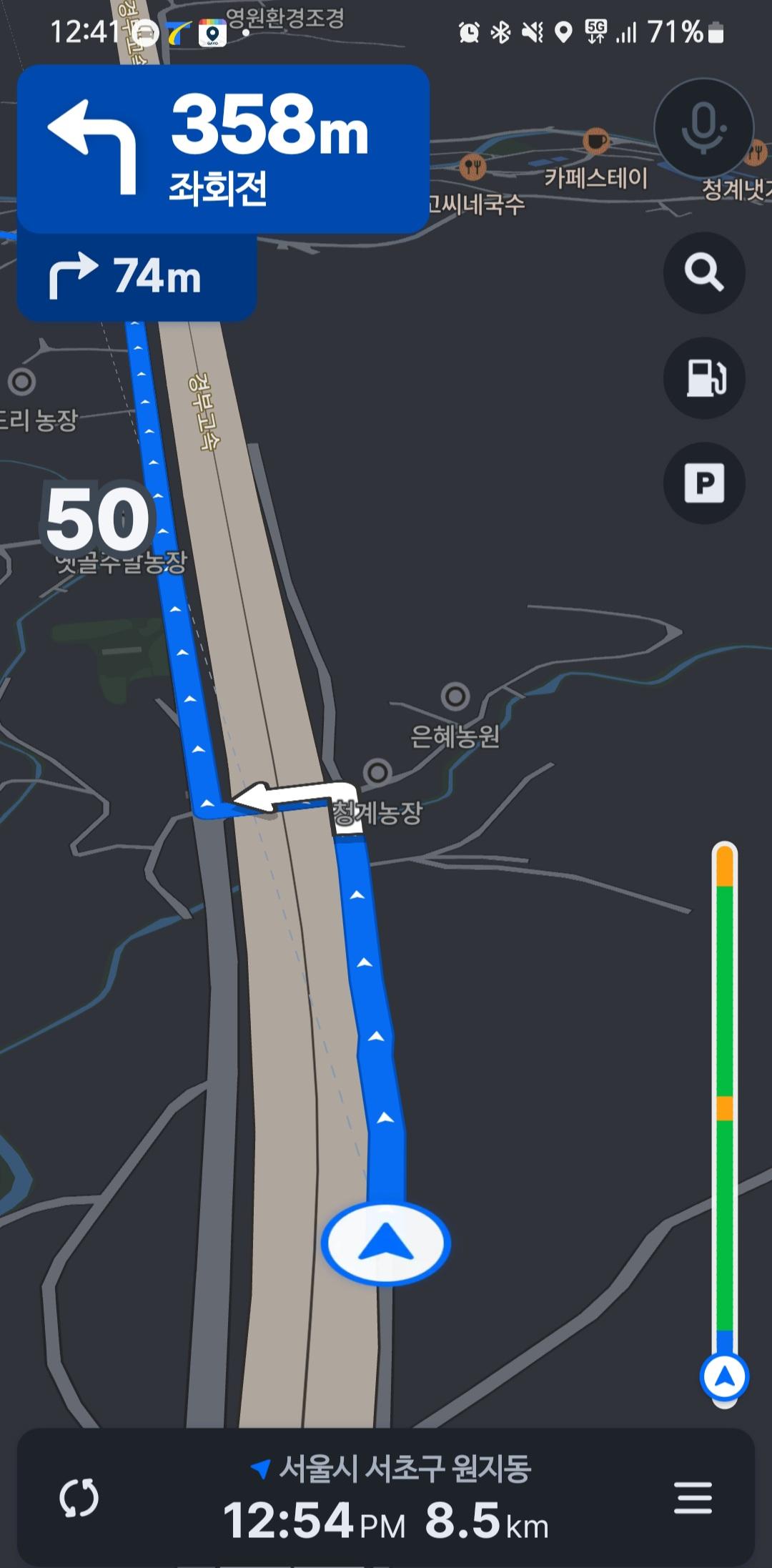Viewport: 772px width, 1568px height.
Task: Open the map search with the magnifier icon
Action: (x=703, y=275)
